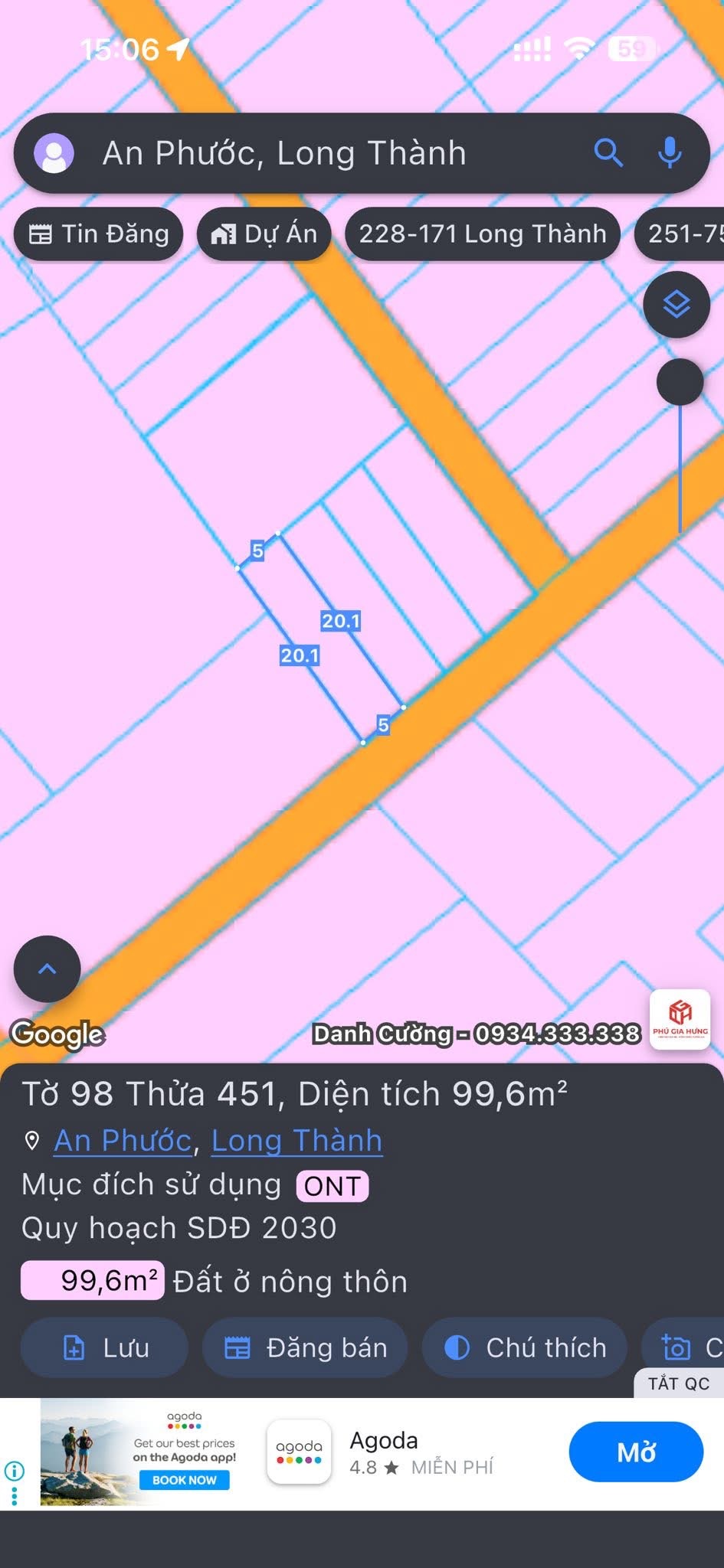Open the map layers button
The width and height of the screenshot is (724, 1568).
pyautogui.click(x=676, y=305)
